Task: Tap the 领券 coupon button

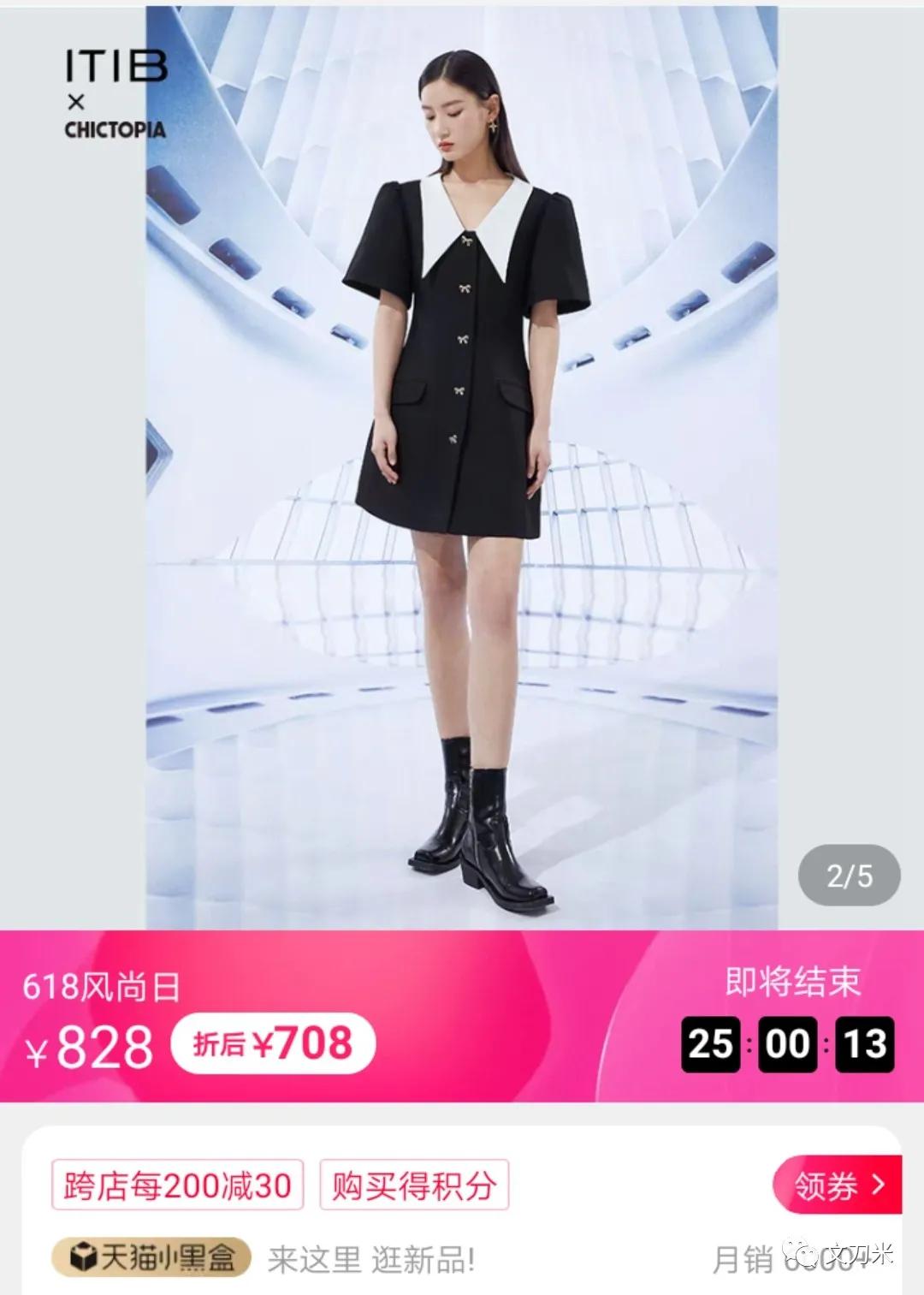Action: [x=837, y=1185]
